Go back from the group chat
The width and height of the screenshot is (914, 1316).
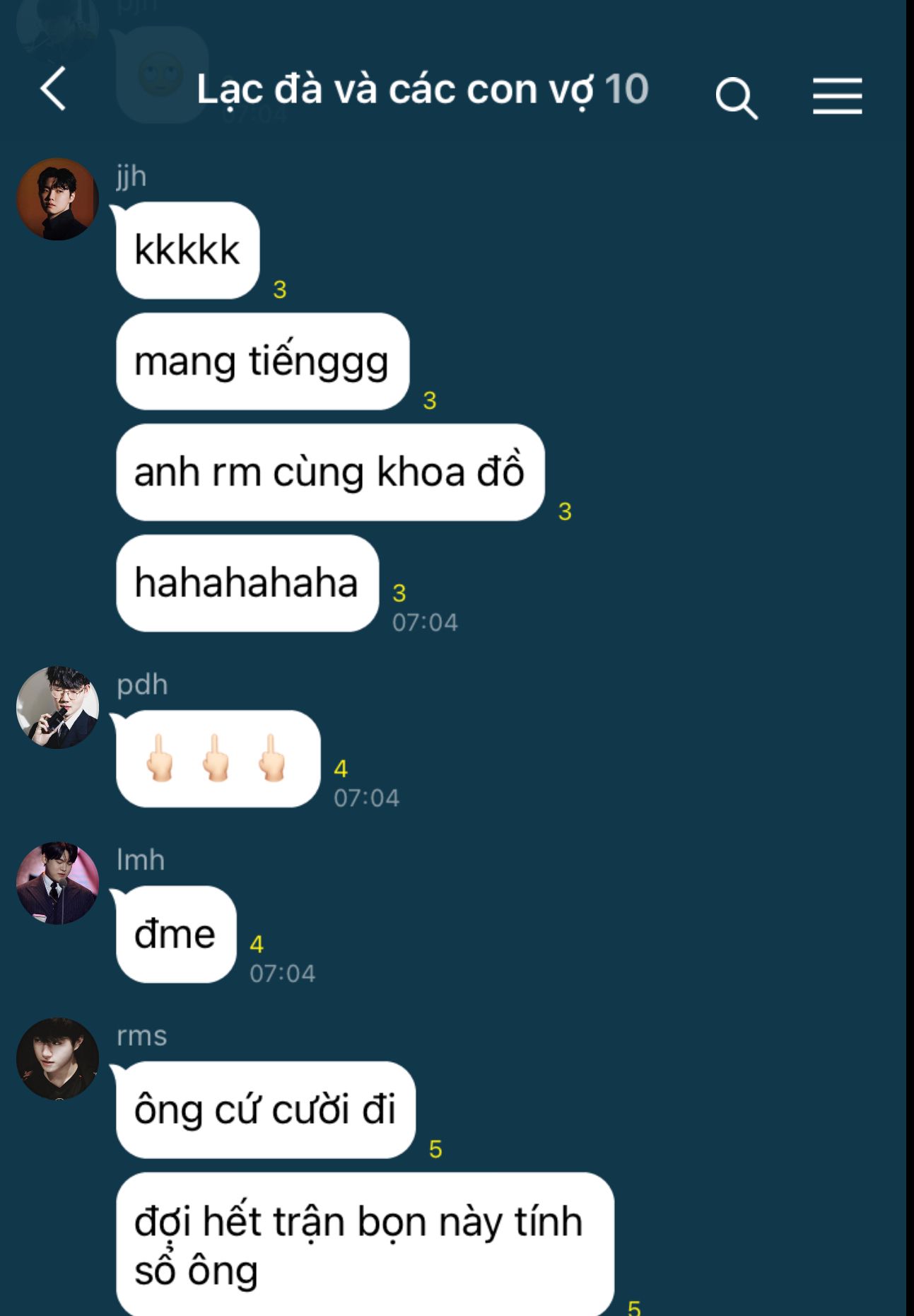click(54, 89)
